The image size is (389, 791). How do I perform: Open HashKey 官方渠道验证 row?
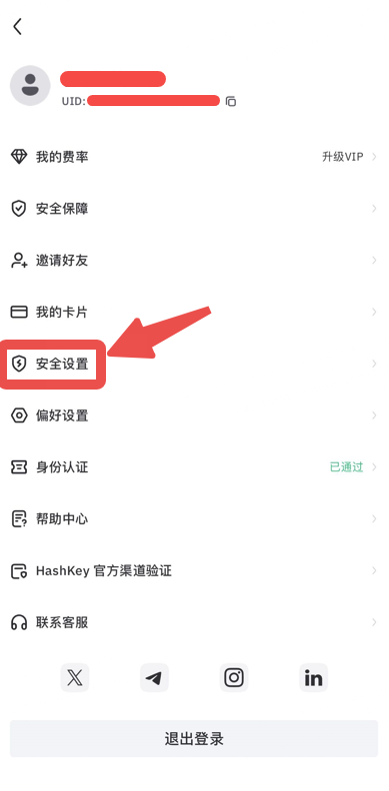click(x=194, y=571)
